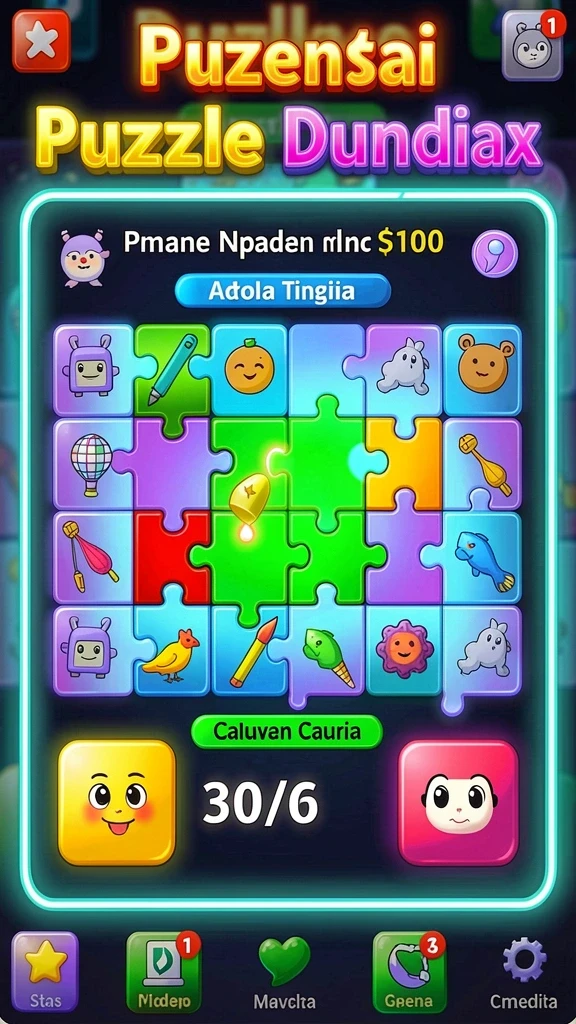Select the Adola Tingiia blue pill button

click(282, 291)
